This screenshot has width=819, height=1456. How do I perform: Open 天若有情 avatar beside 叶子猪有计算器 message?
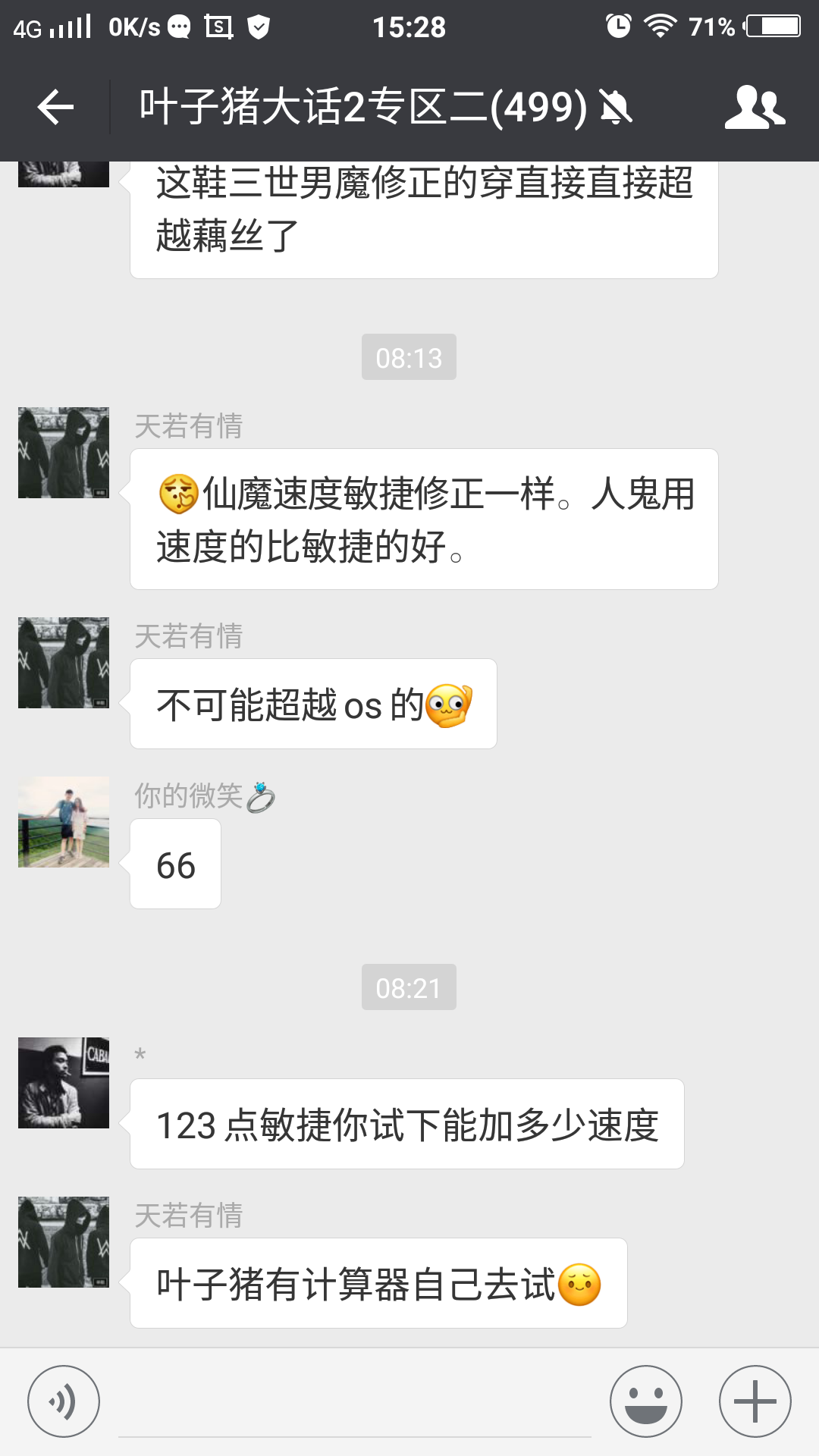point(64,1242)
